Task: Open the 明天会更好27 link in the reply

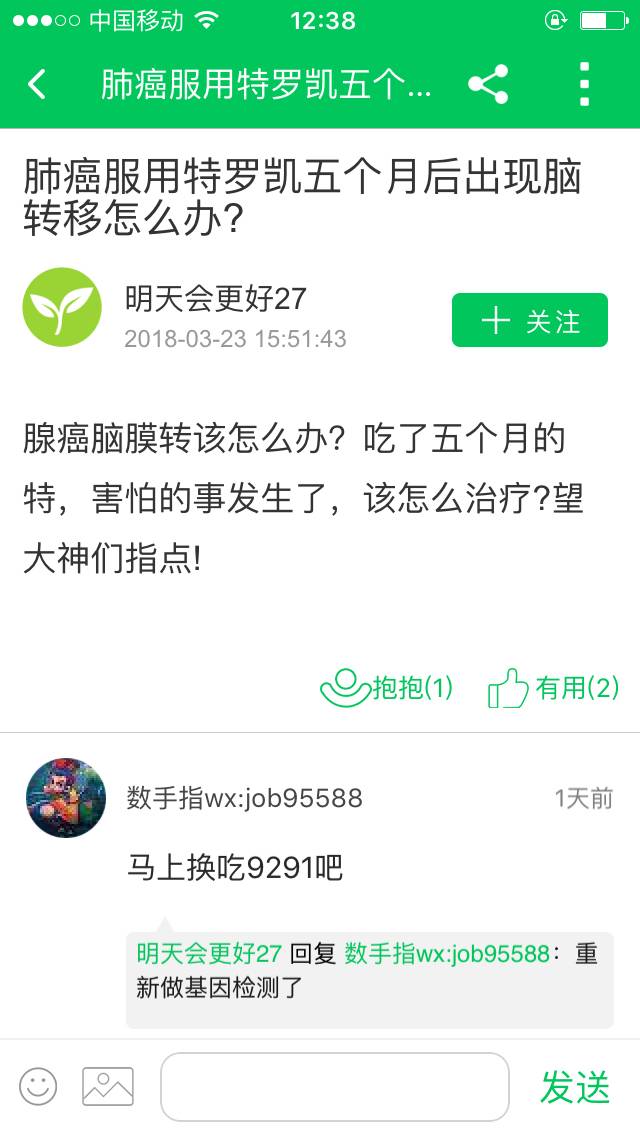Action: [209, 953]
